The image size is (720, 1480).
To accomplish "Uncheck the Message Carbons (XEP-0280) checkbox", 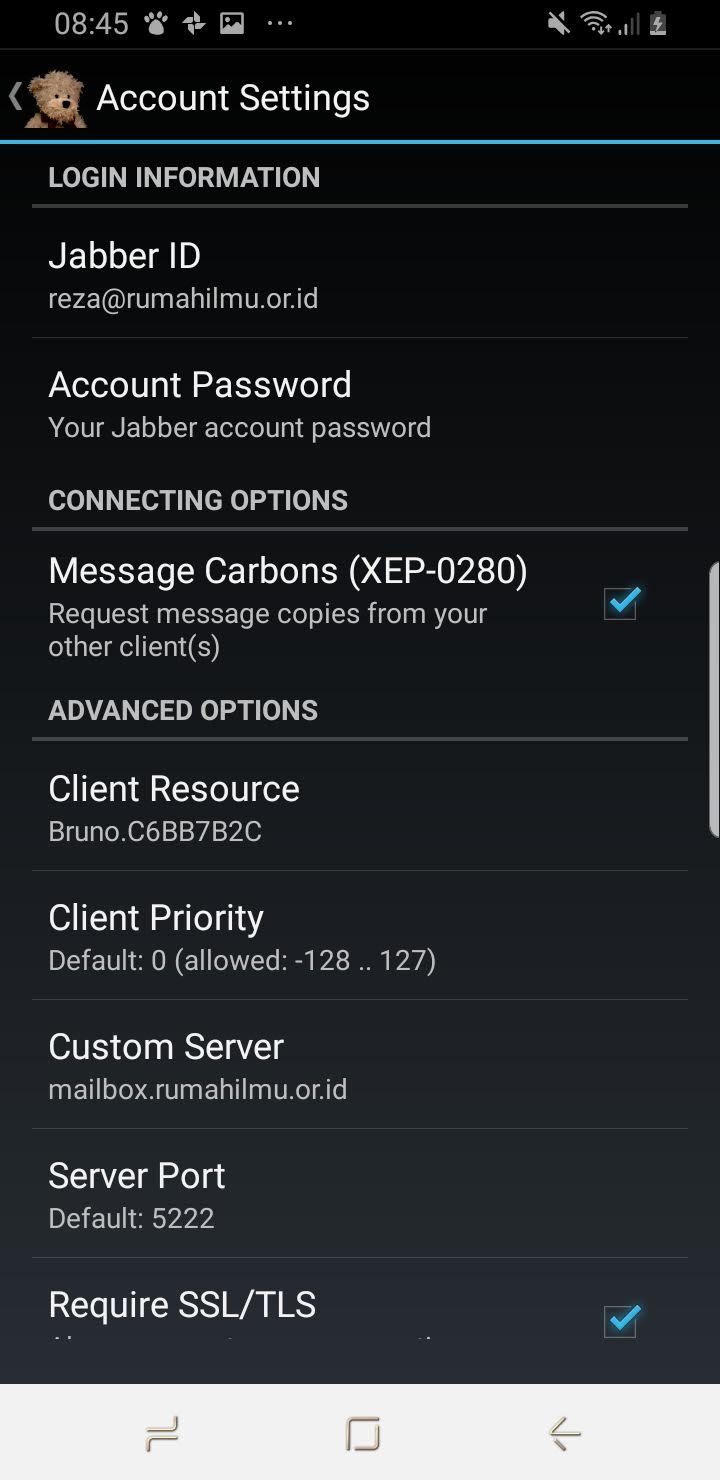I will (x=621, y=602).
